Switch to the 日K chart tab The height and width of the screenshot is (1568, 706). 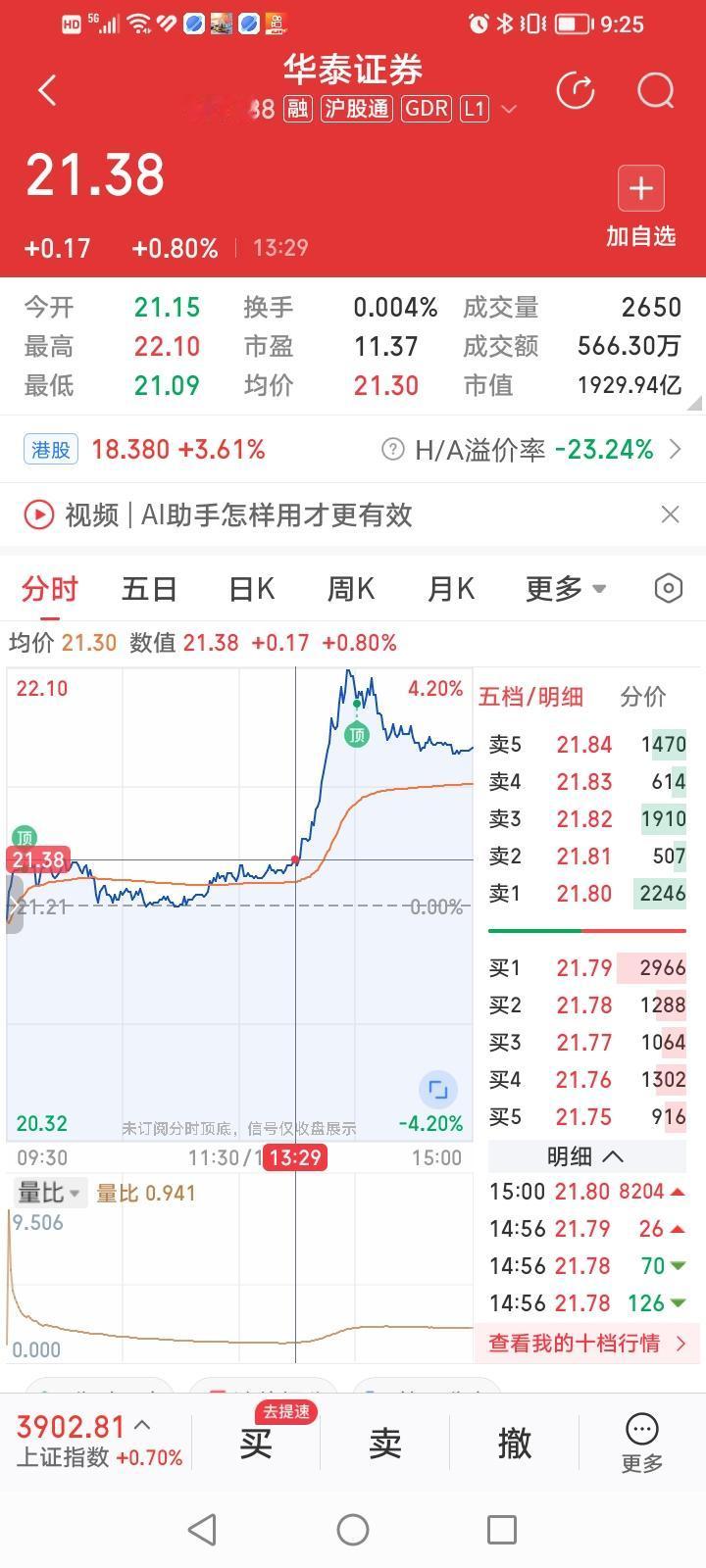click(x=251, y=589)
